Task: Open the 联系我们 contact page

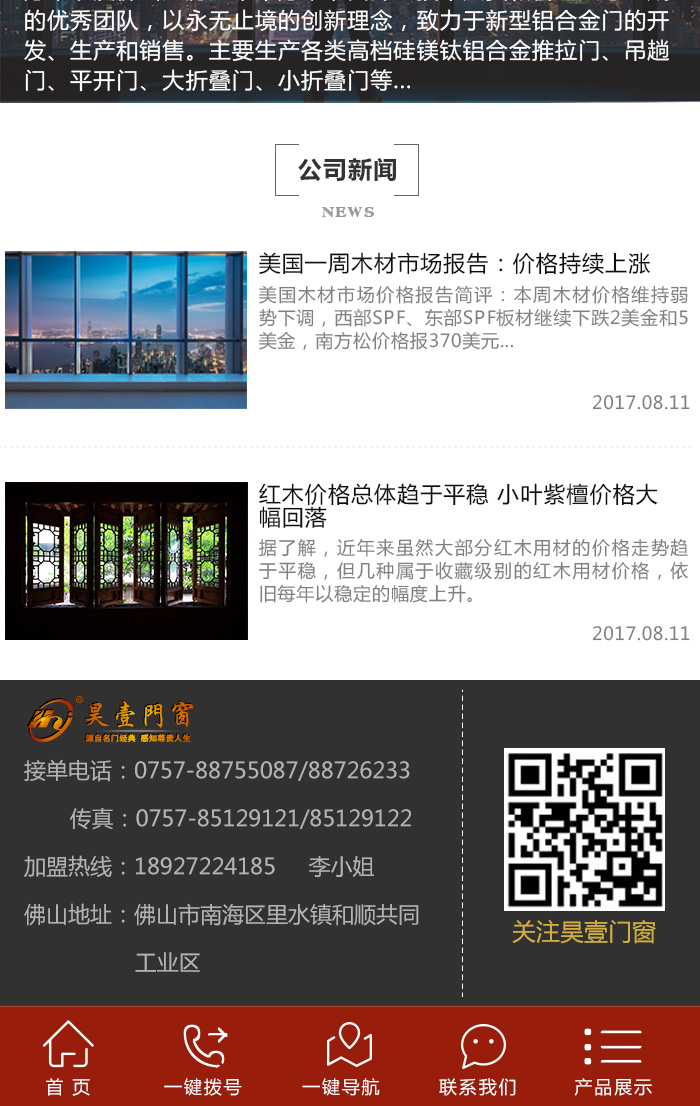Action: [478, 1058]
